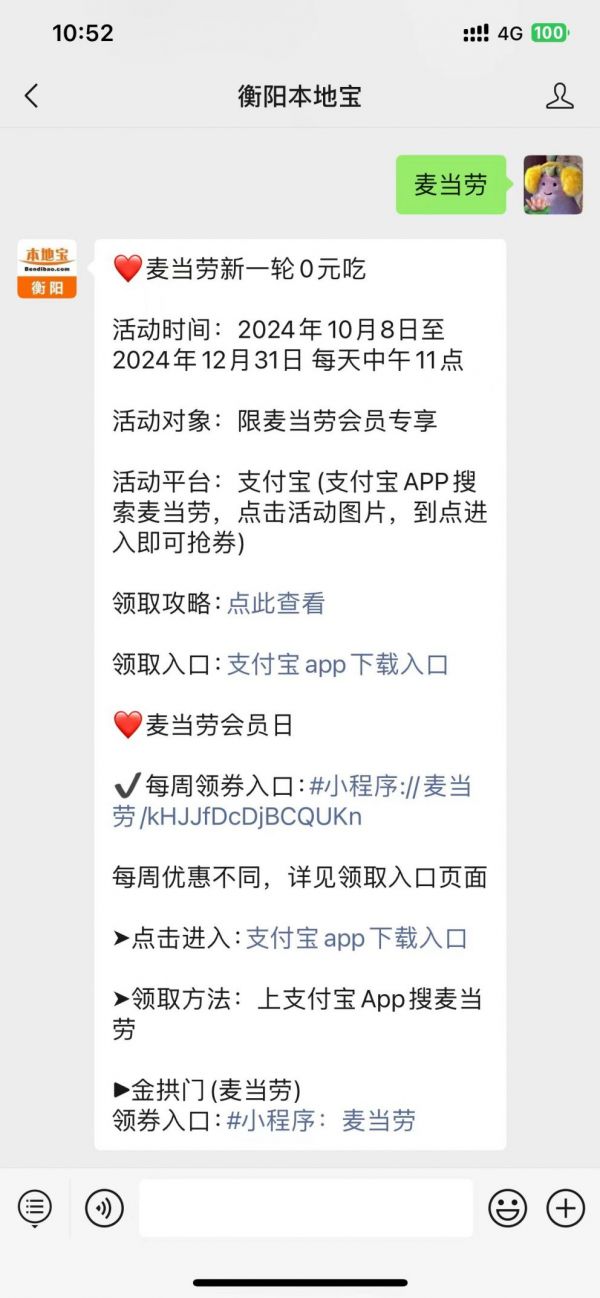
Task: Open the service menu list icon
Action: point(35,1208)
